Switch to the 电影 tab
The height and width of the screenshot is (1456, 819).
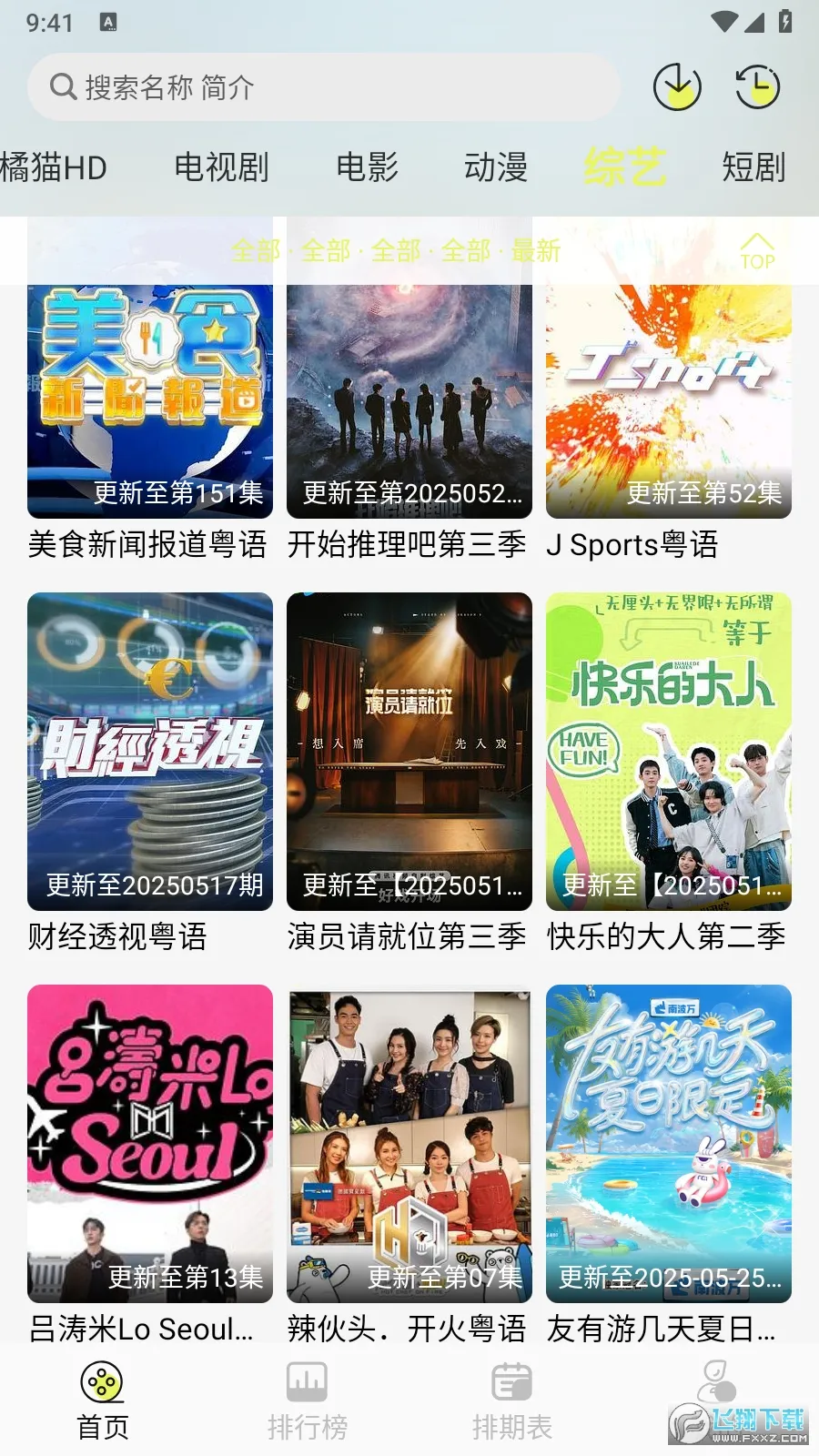[x=368, y=167]
